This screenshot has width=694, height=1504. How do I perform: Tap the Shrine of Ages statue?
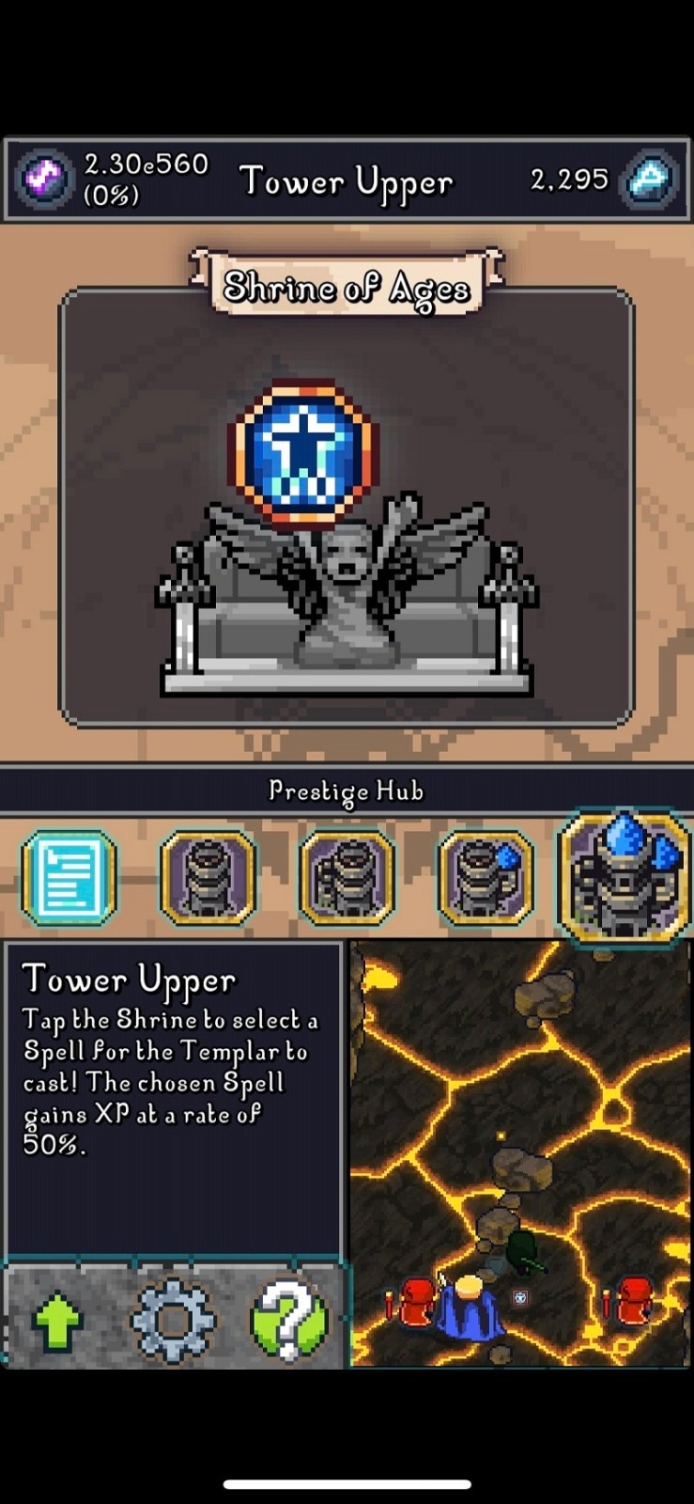coord(346,595)
